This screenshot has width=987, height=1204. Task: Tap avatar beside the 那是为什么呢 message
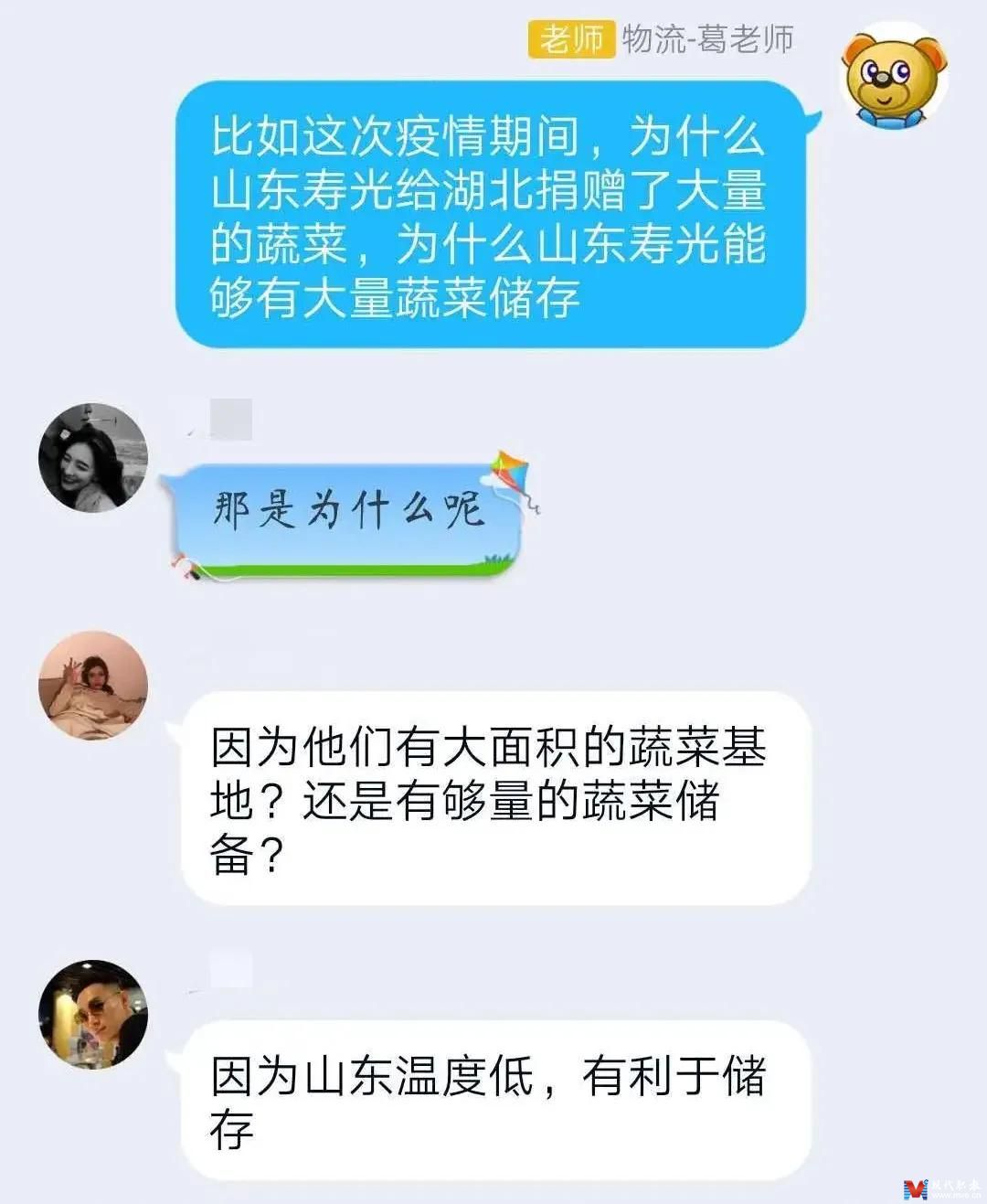(x=92, y=456)
